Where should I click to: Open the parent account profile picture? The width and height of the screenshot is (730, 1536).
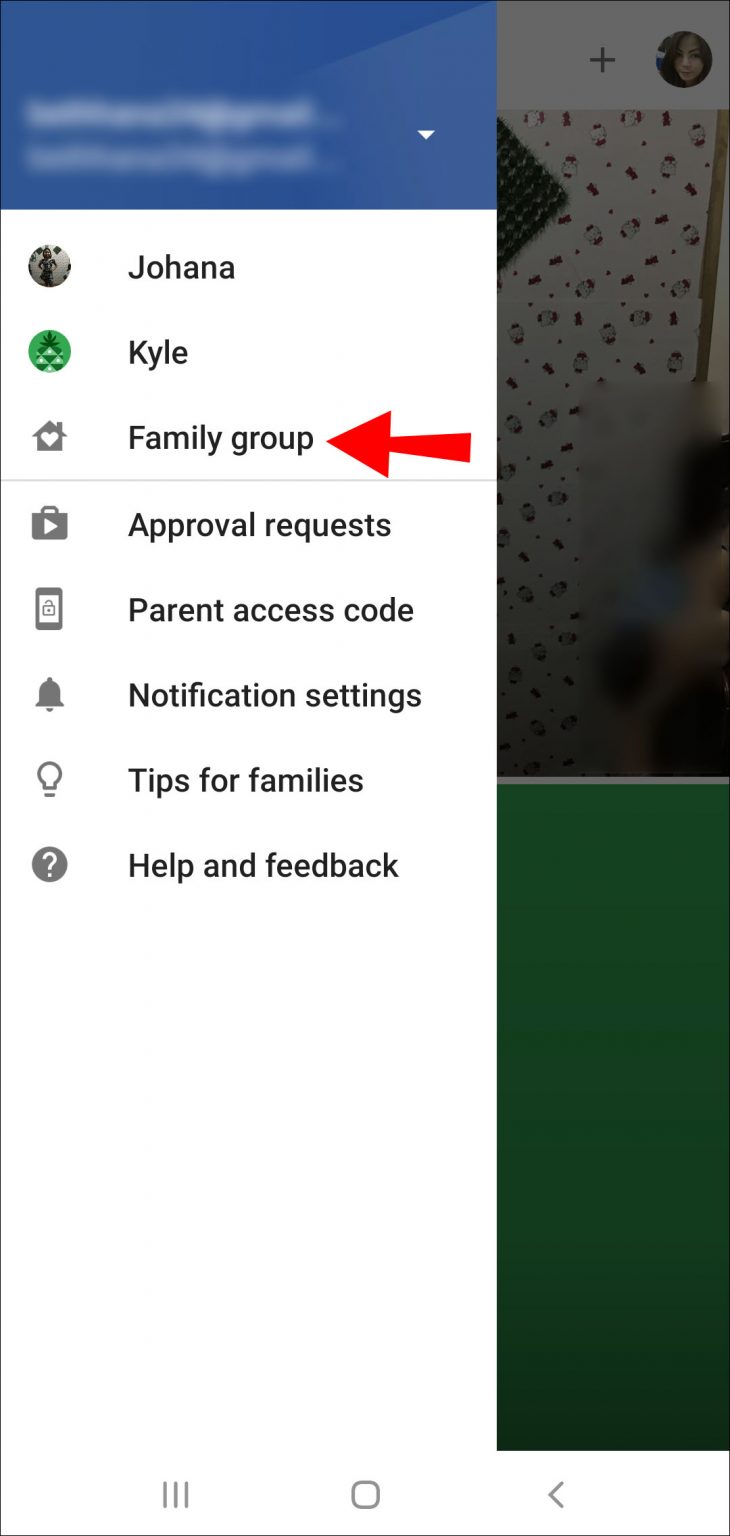pos(684,59)
